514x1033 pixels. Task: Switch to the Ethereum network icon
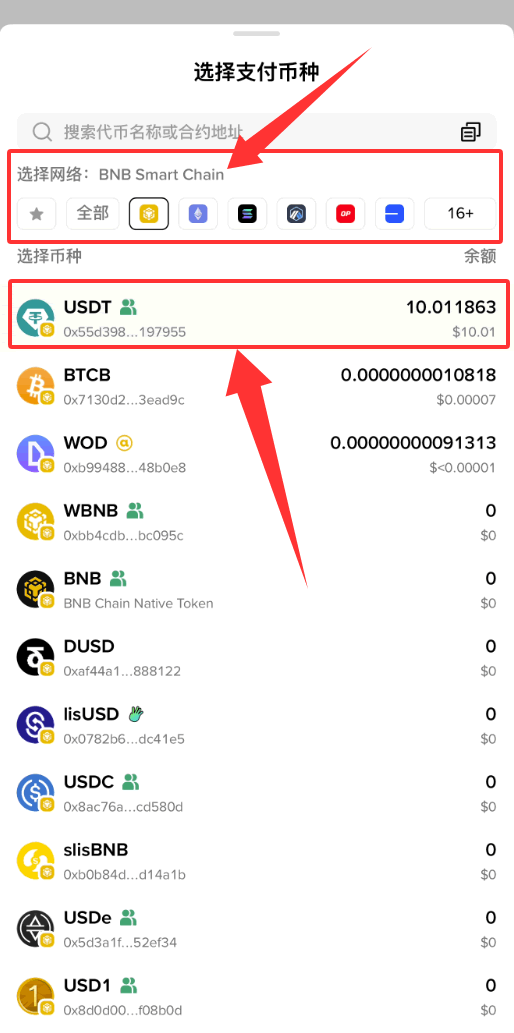point(198,213)
